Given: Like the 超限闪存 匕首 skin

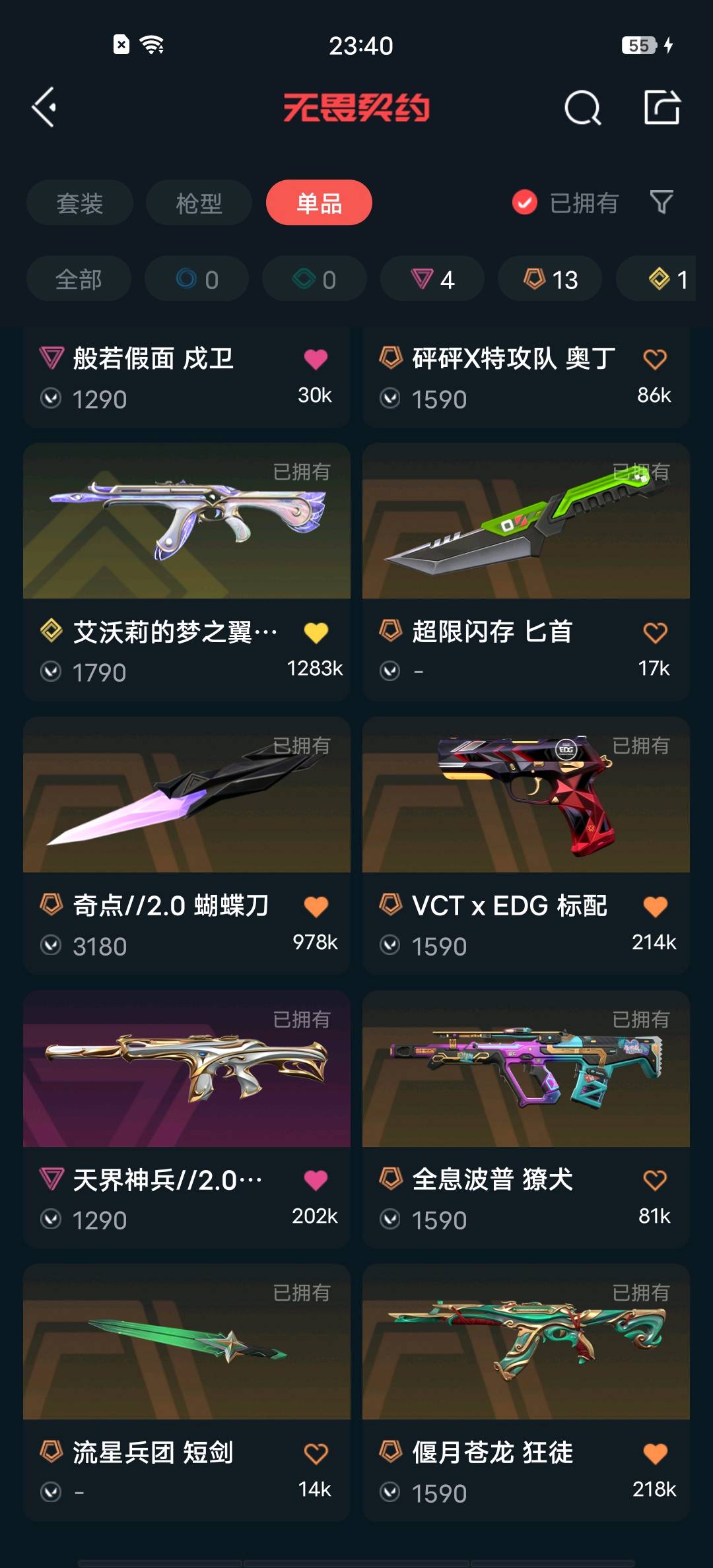Looking at the screenshot, I should click(x=654, y=633).
